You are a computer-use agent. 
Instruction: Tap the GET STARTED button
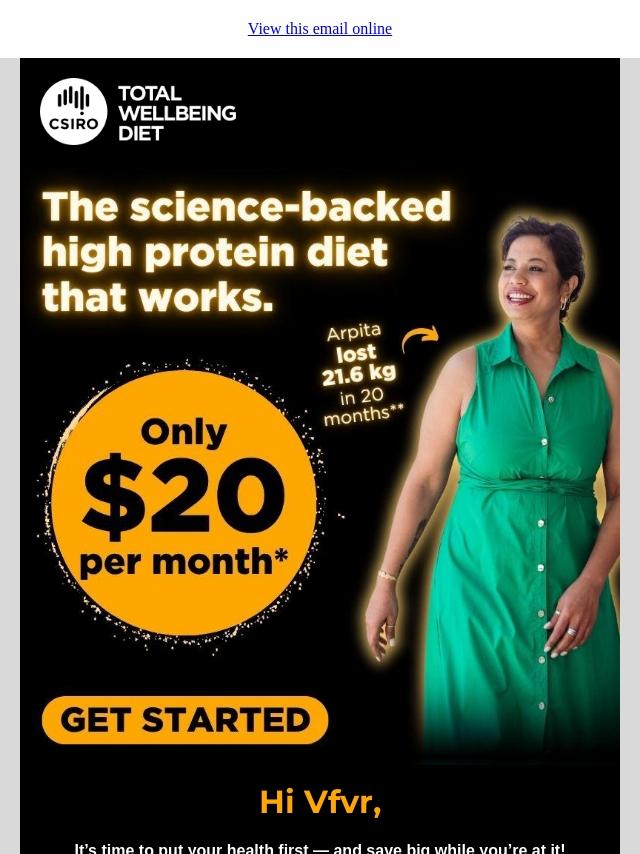click(185, 720)
